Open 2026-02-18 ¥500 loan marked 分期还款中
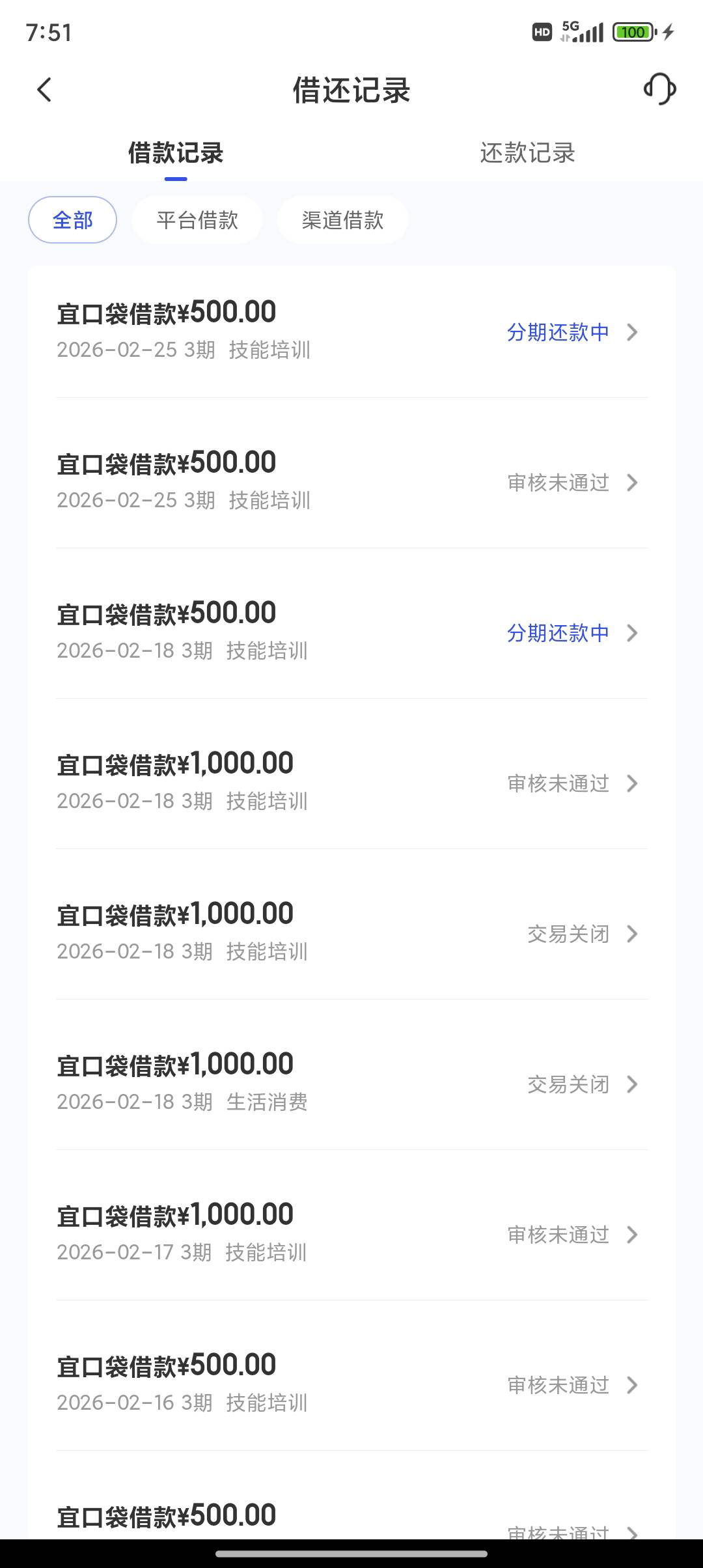 (351, 632)
